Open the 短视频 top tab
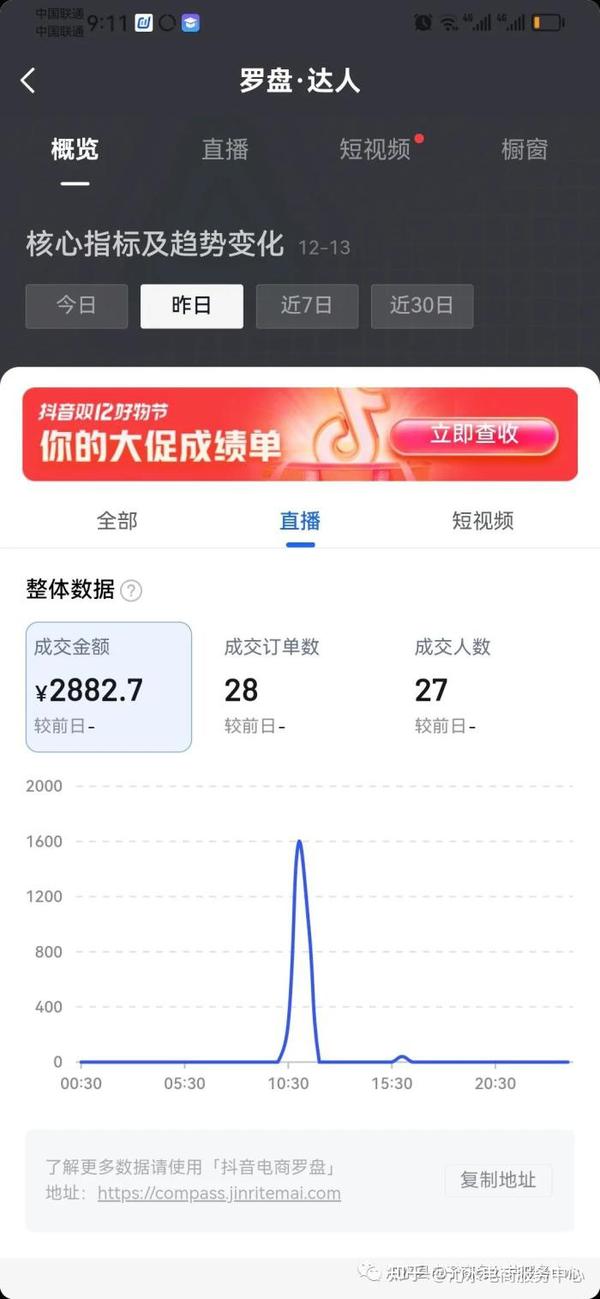 (x=375, y=150)
